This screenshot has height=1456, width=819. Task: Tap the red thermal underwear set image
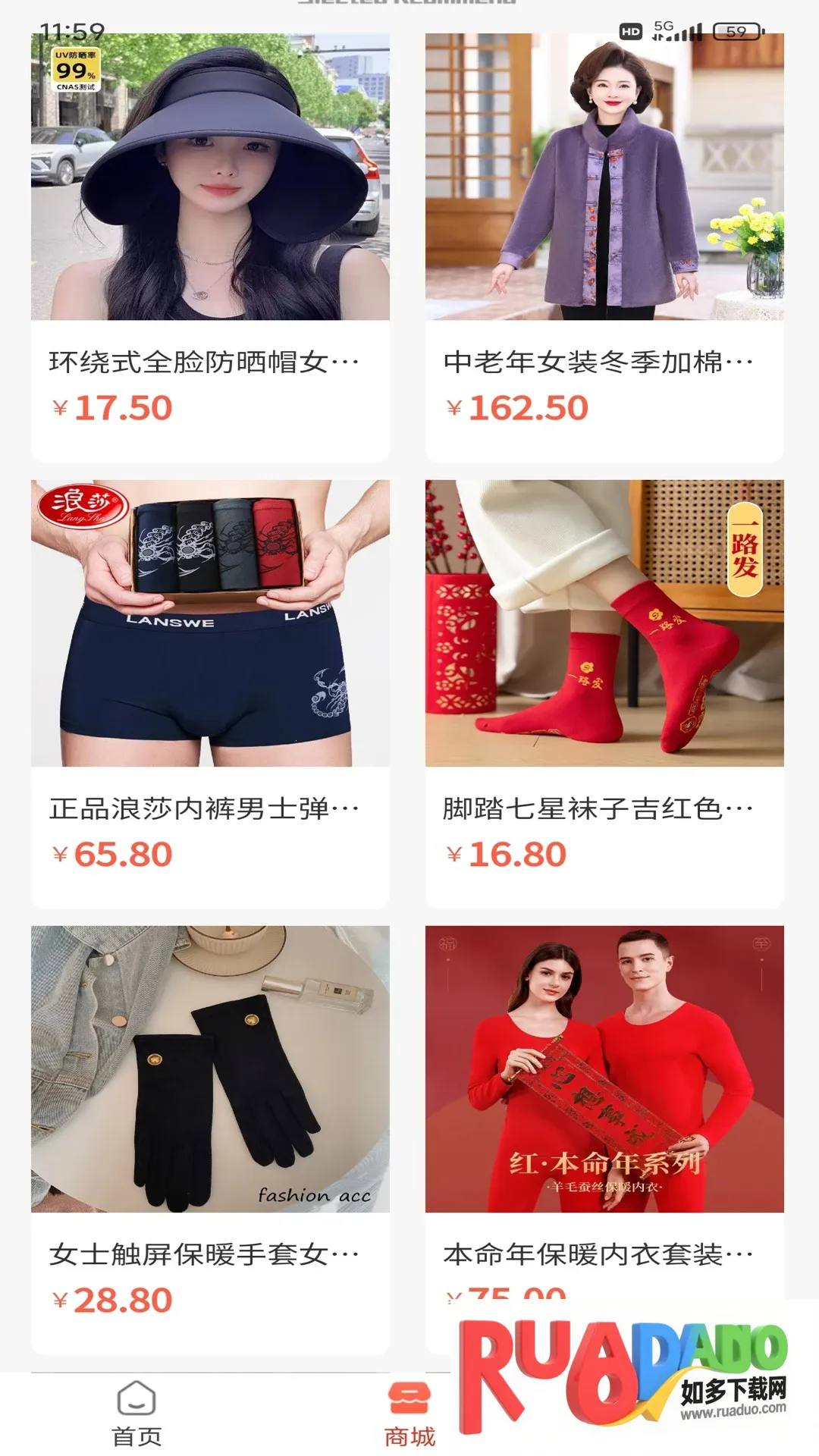[603, 1069]
